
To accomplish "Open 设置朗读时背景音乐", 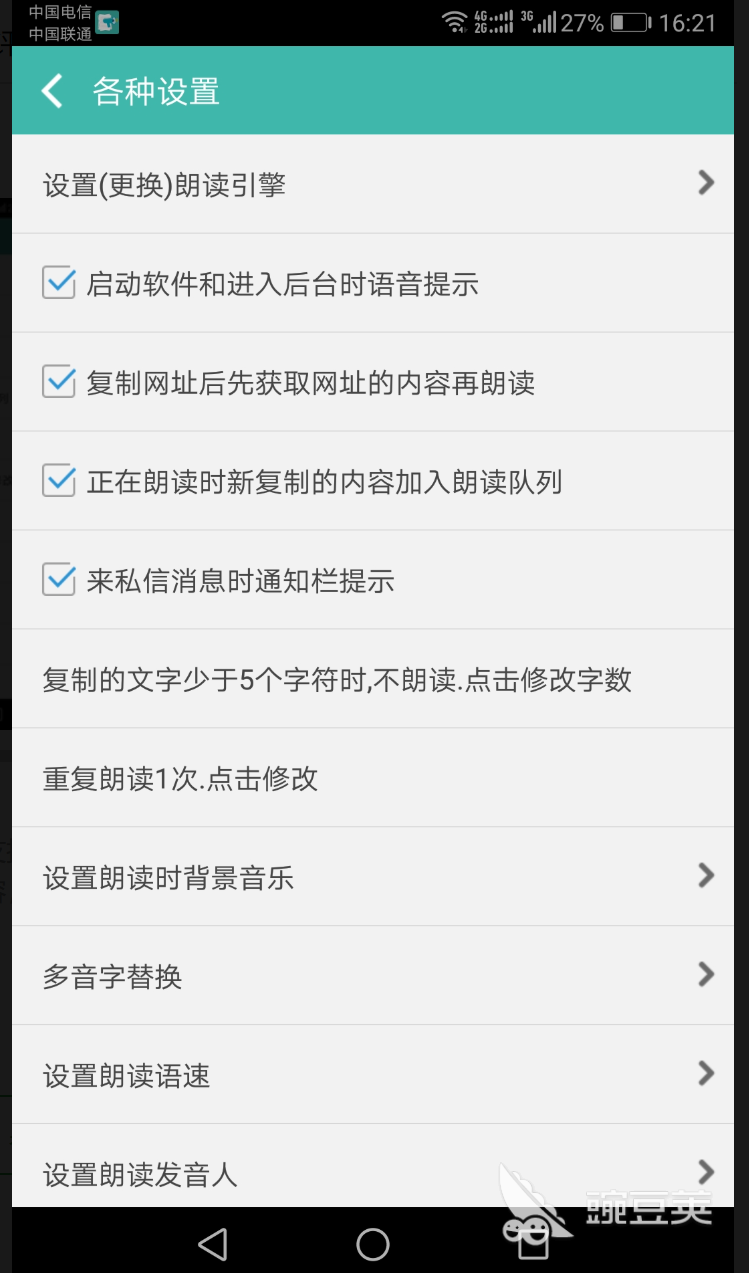I will click(x=372, y=877).
